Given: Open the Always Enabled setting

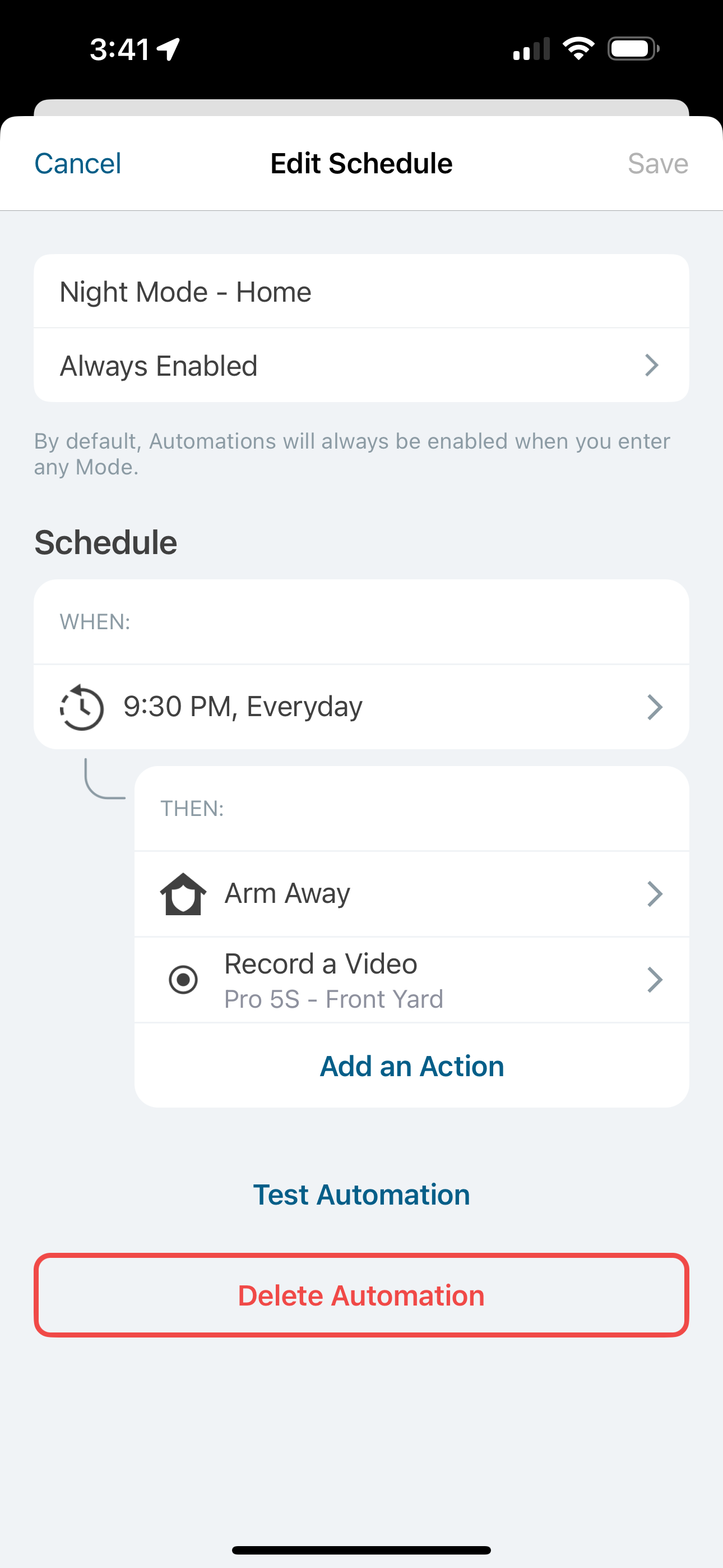Looking at the screenshot, I should tap(361, 365).
